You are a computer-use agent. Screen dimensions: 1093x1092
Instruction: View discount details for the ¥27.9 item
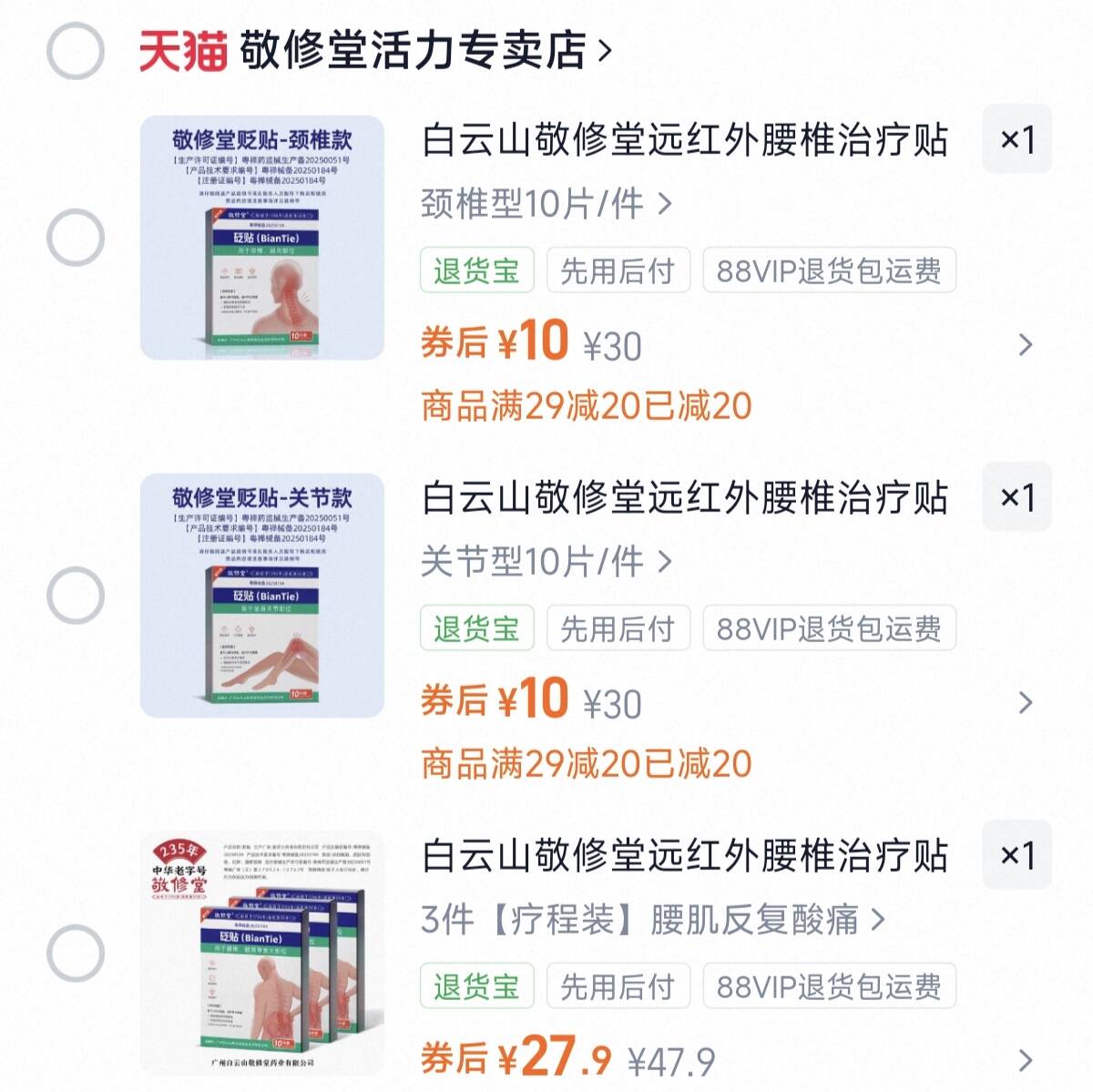click(1026, 1060)
